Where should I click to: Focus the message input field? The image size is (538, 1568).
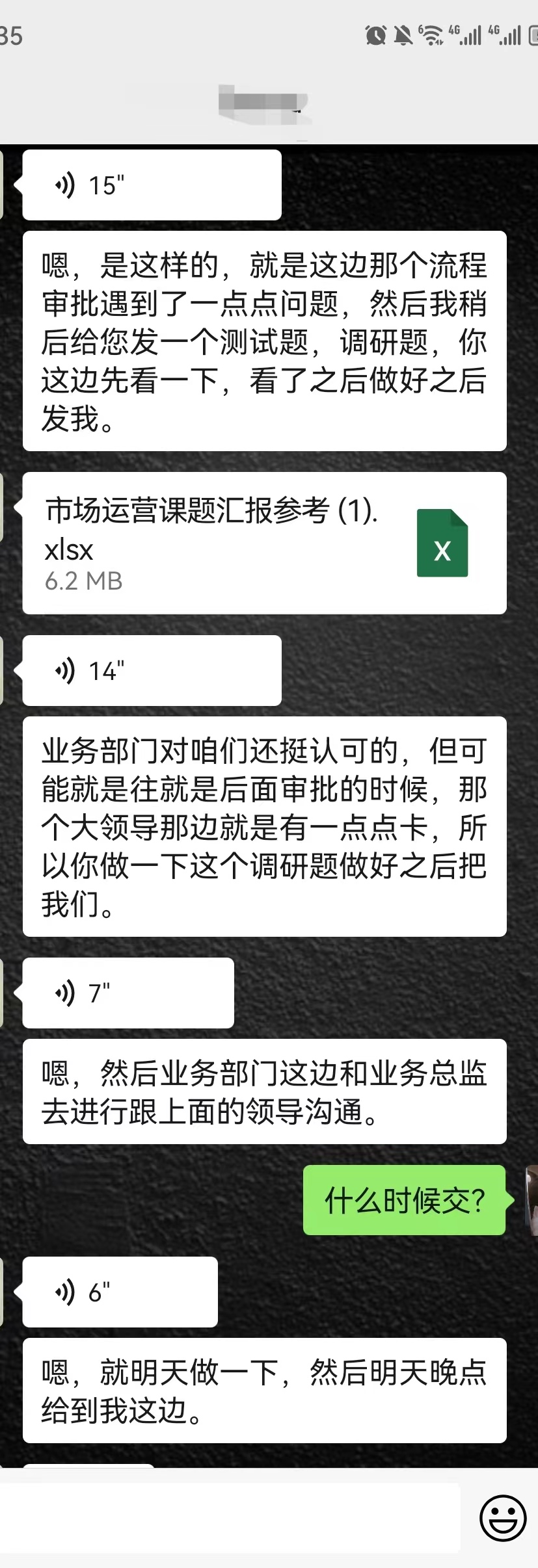(231, 1517)
